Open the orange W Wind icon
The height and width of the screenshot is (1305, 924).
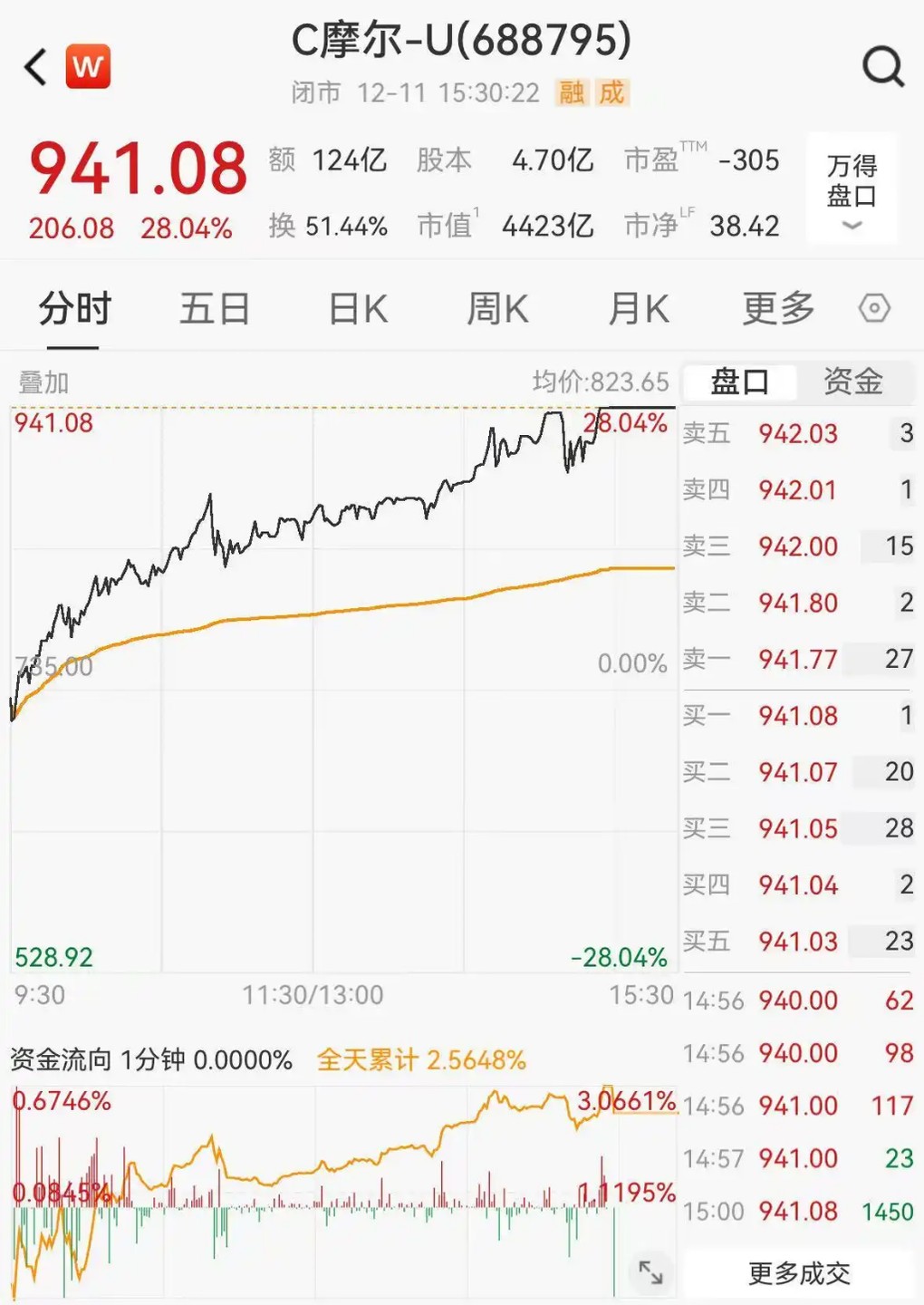click(x=88, y=67)
